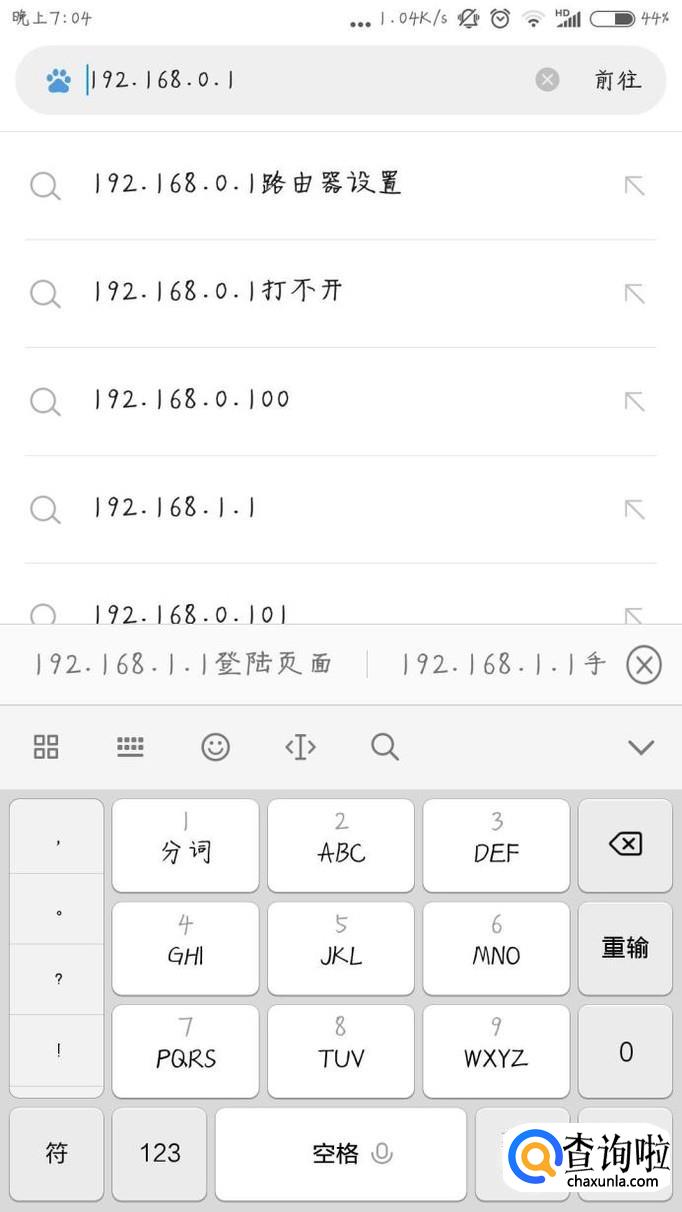The image size is (682, 1212).
Task: Tap the keyboard search icon
Action: point(385,746)
